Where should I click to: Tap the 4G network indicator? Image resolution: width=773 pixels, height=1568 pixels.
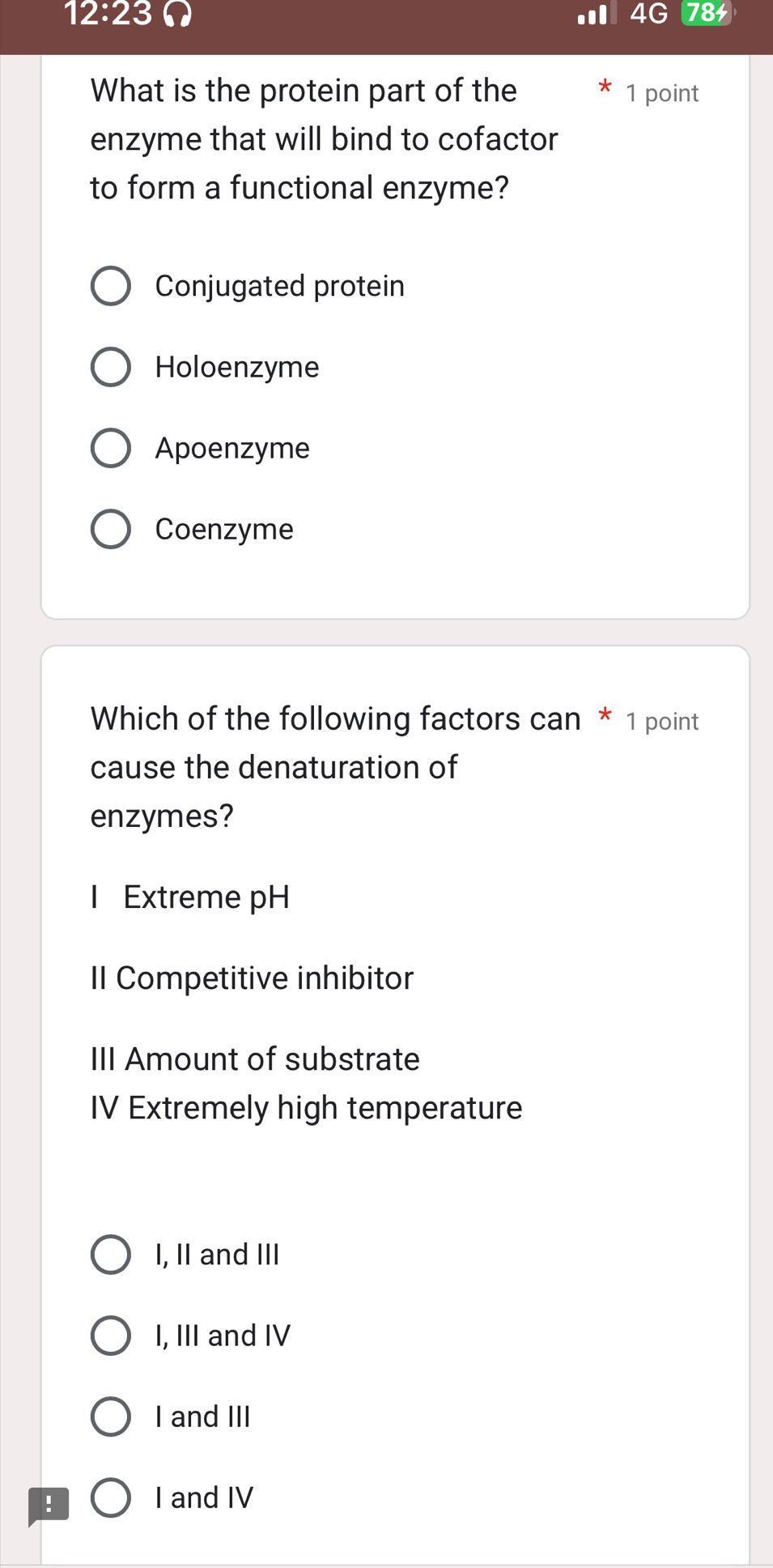[649, 14]
